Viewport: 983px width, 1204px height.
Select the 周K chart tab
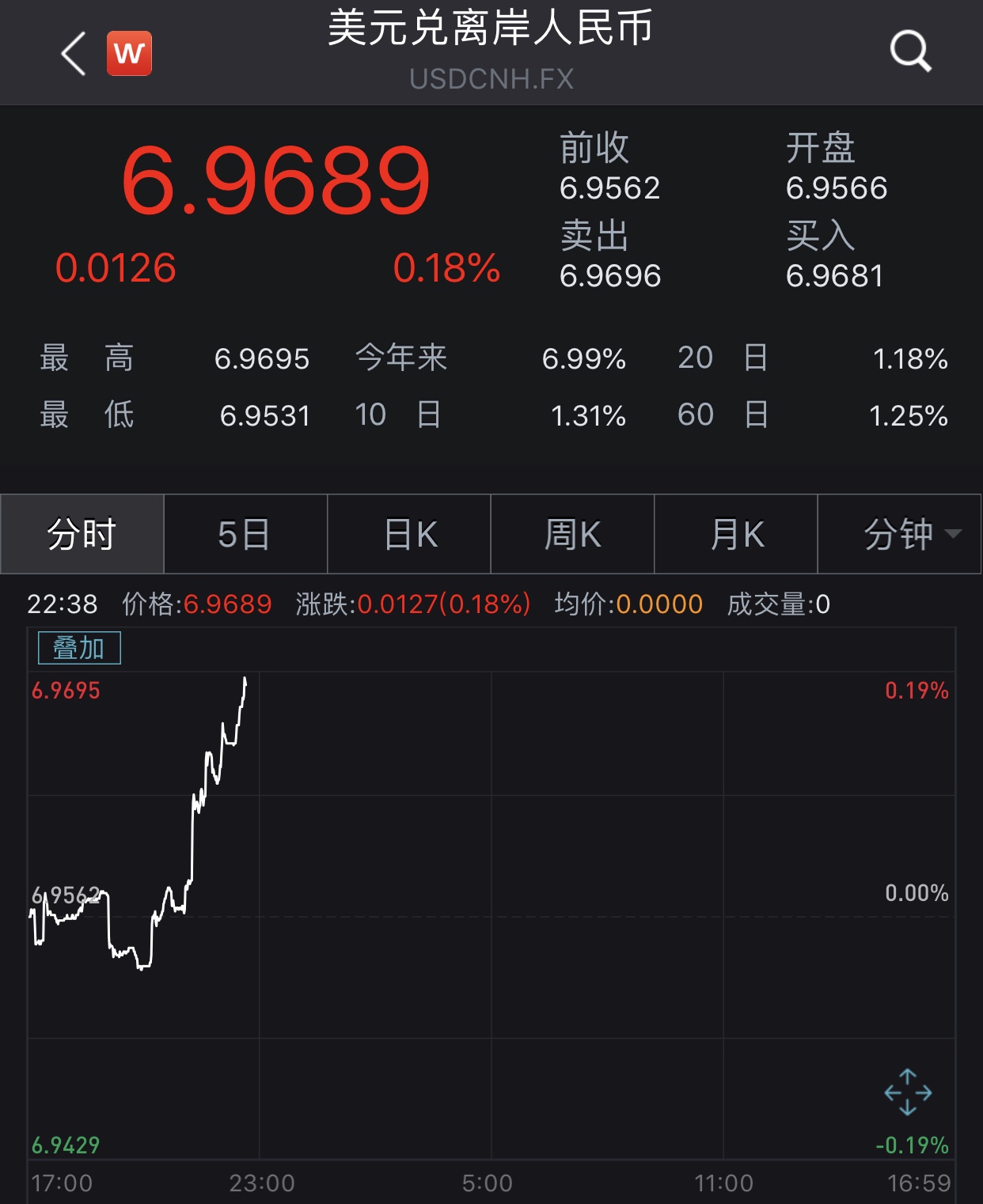tap(572, 534)
